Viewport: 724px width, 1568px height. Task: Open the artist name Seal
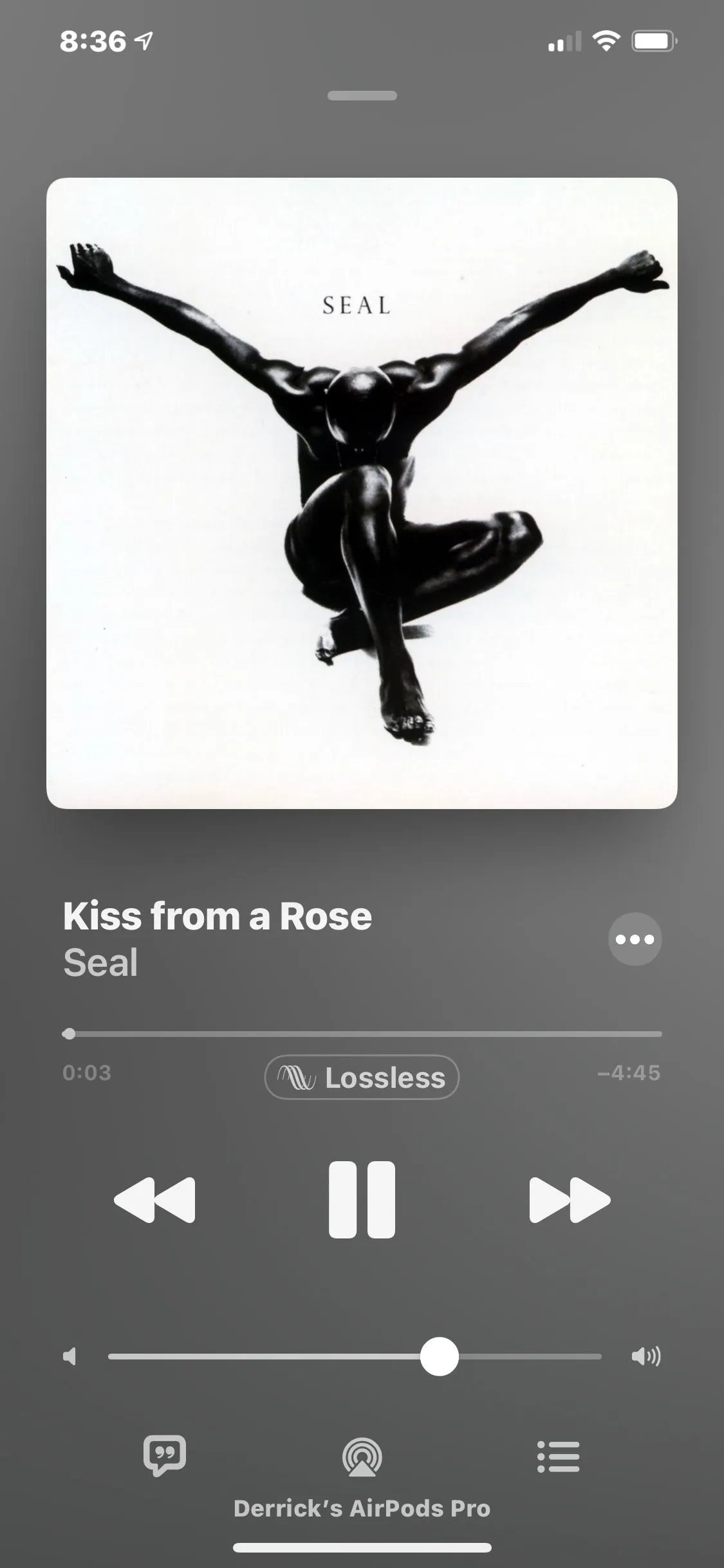(x=100, y=962)
